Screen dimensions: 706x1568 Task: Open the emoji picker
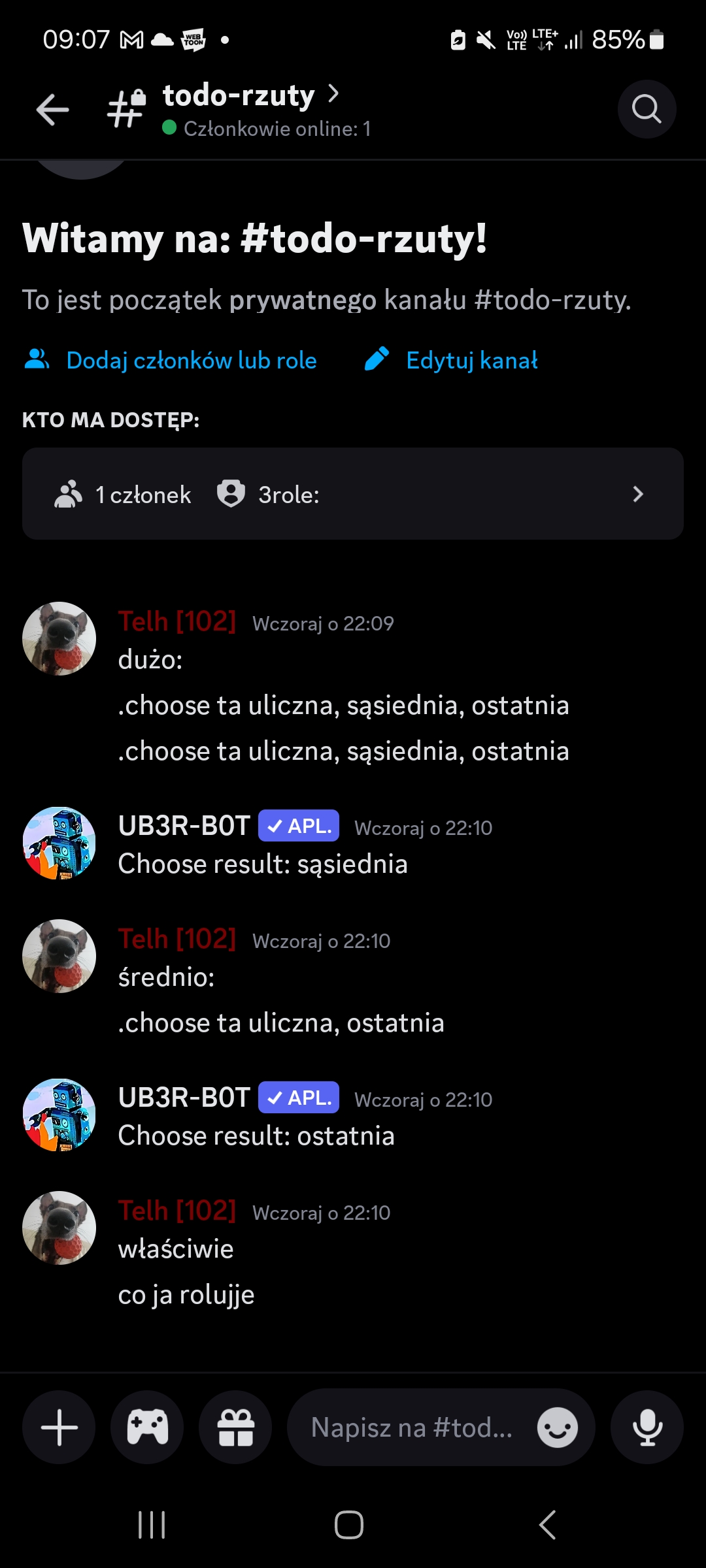(x=558, y=1428)
